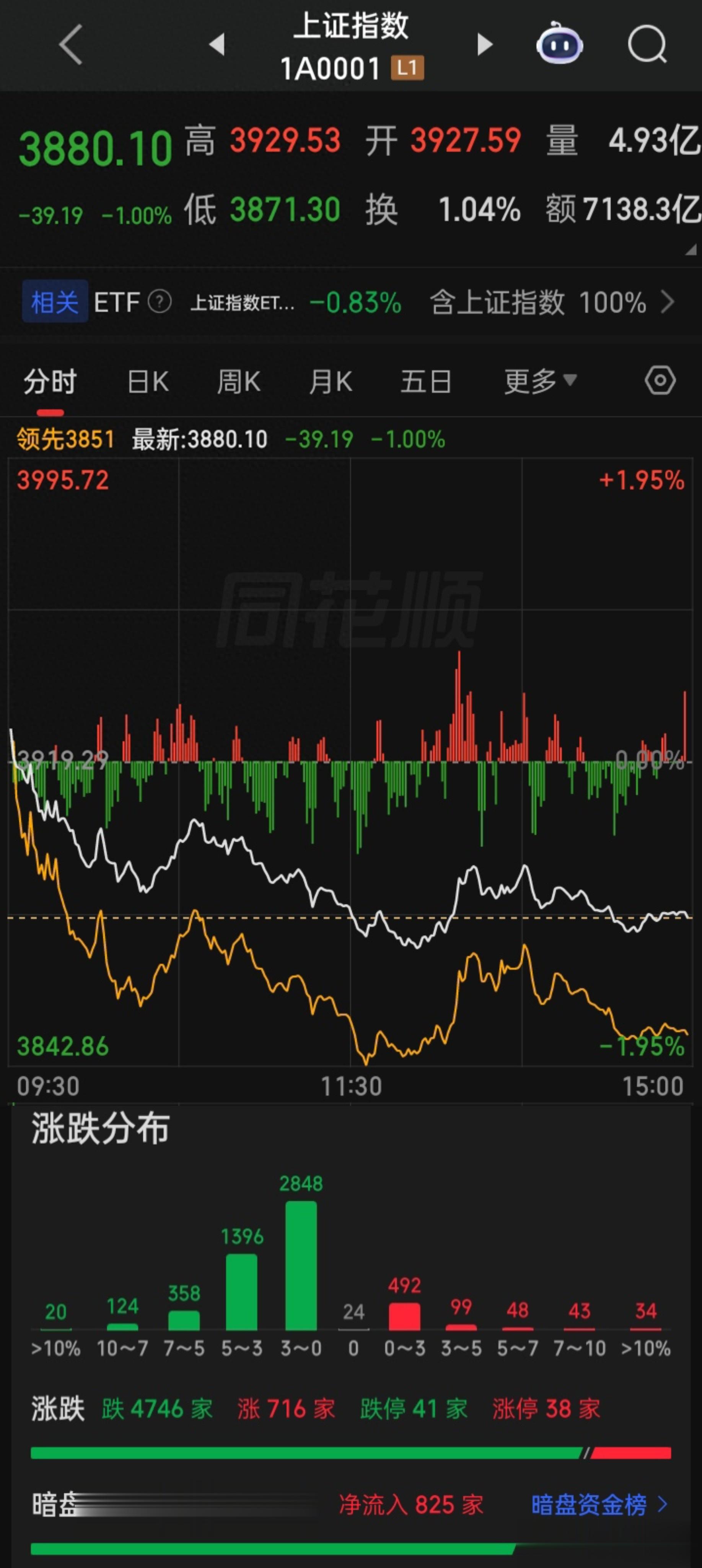Open chart settings hexagon icon

pyautogui.click(x=660, y=381)
